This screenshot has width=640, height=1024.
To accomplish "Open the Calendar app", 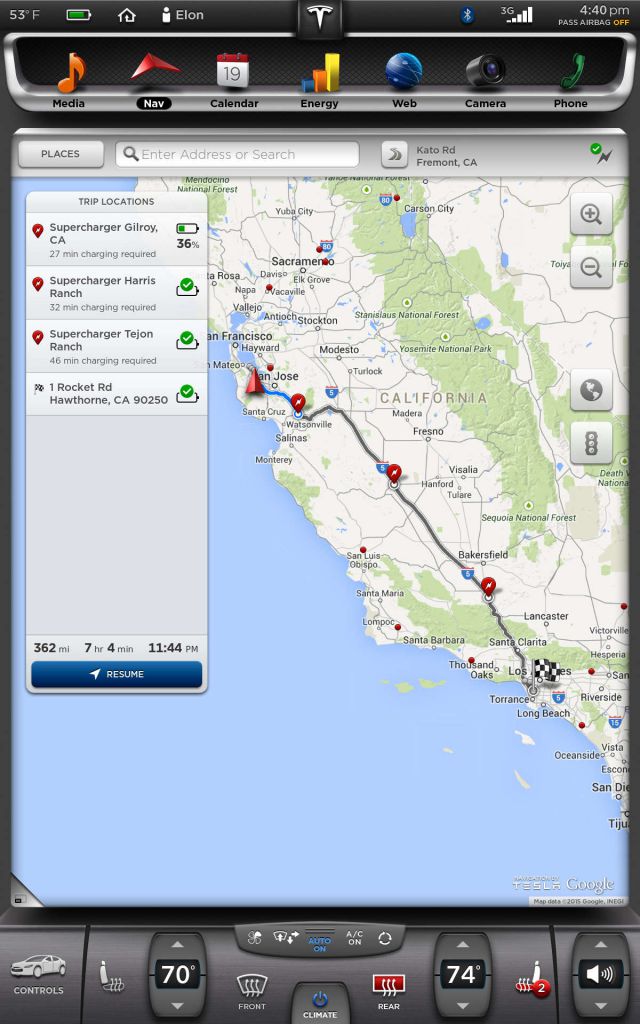I will (233, 78).
